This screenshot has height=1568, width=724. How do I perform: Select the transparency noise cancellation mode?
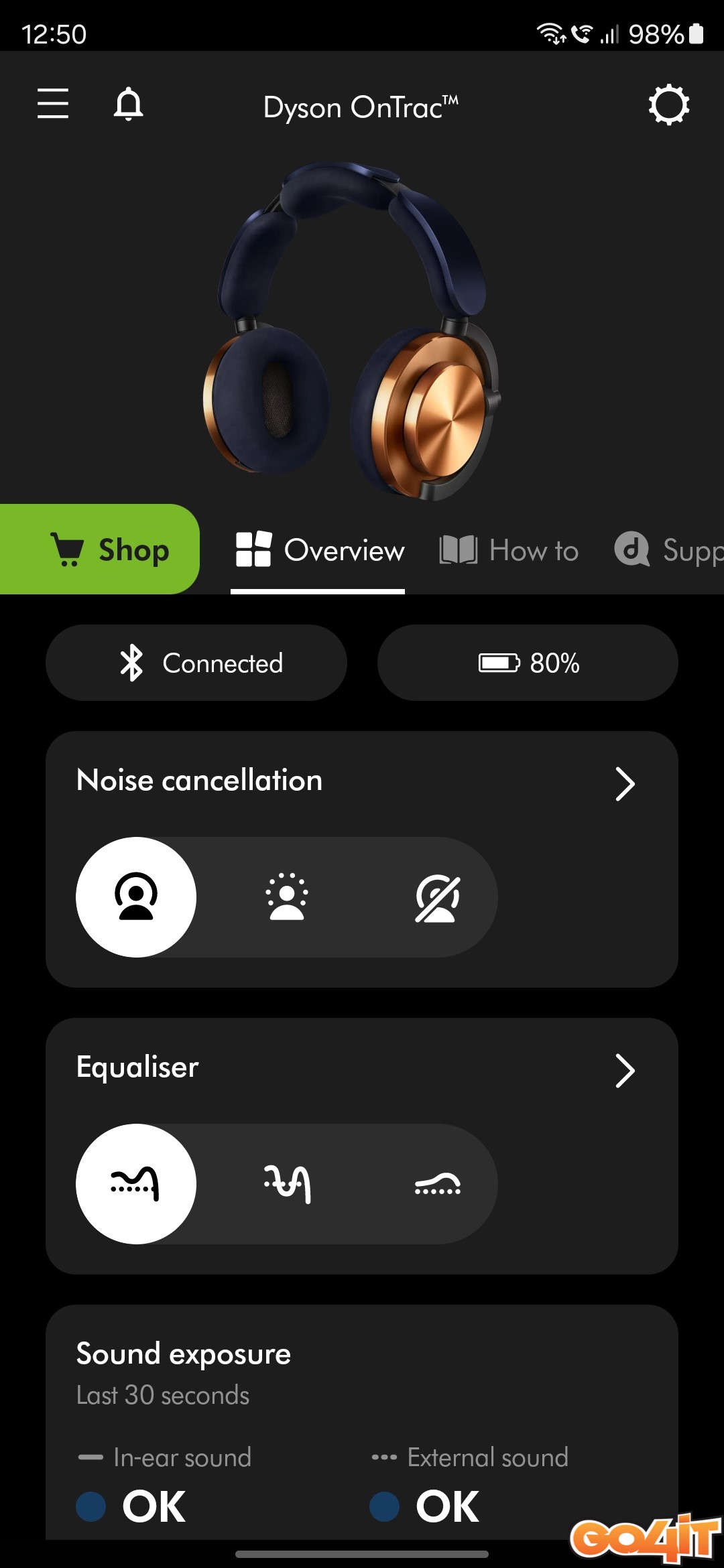[x=287, y=897]
